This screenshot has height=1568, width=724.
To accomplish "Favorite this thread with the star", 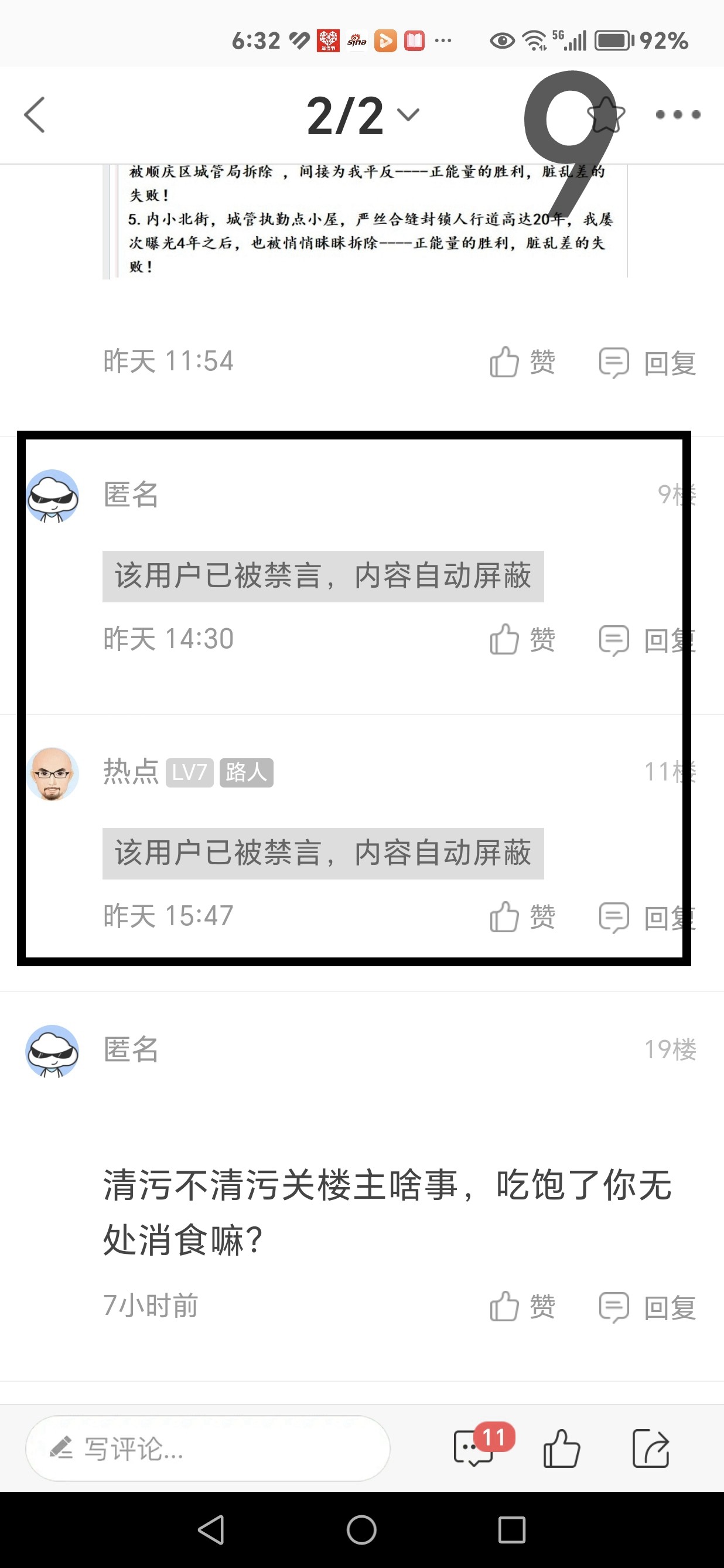I will point(606,114).
